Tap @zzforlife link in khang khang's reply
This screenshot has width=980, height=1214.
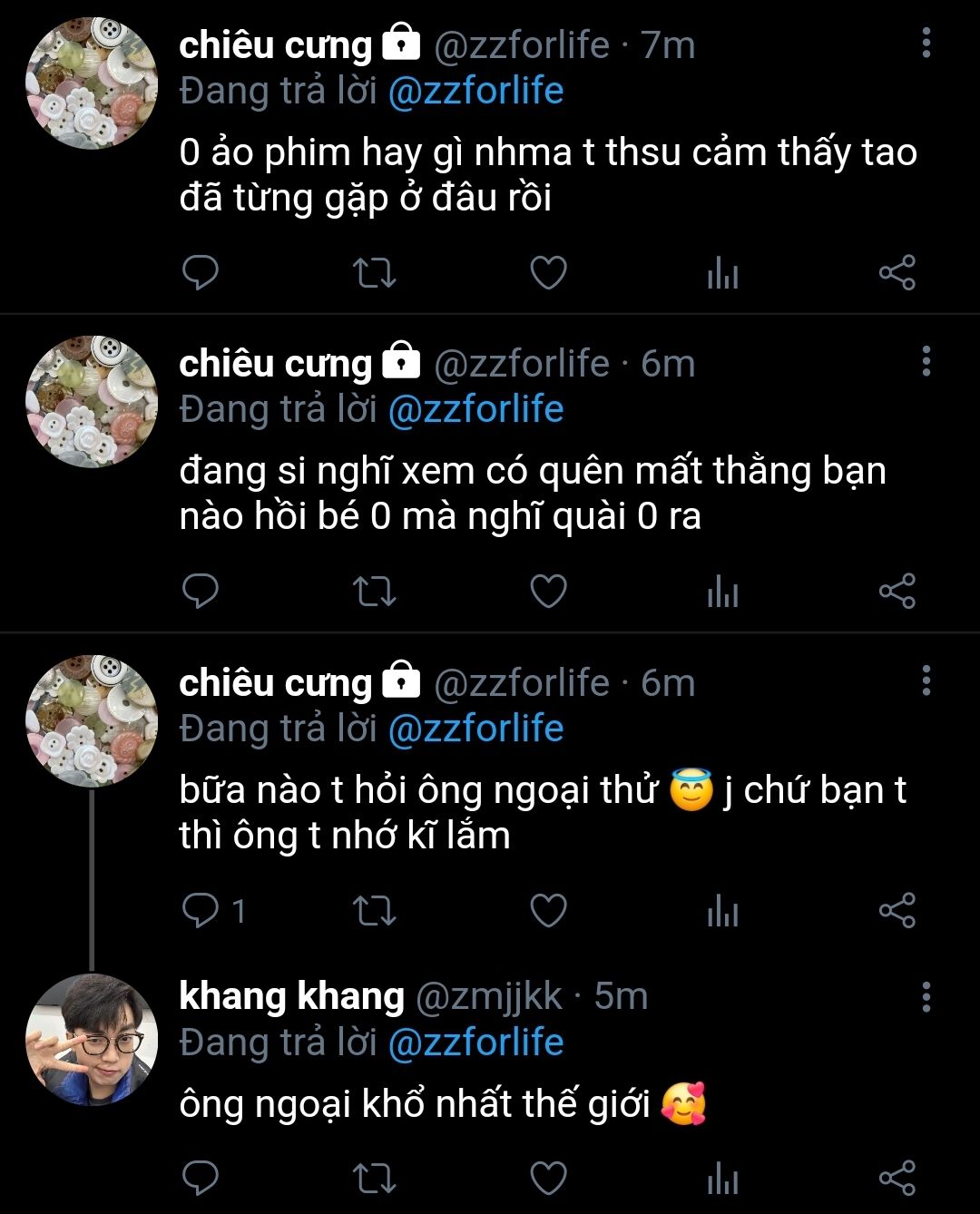(x=475, y=1043)
